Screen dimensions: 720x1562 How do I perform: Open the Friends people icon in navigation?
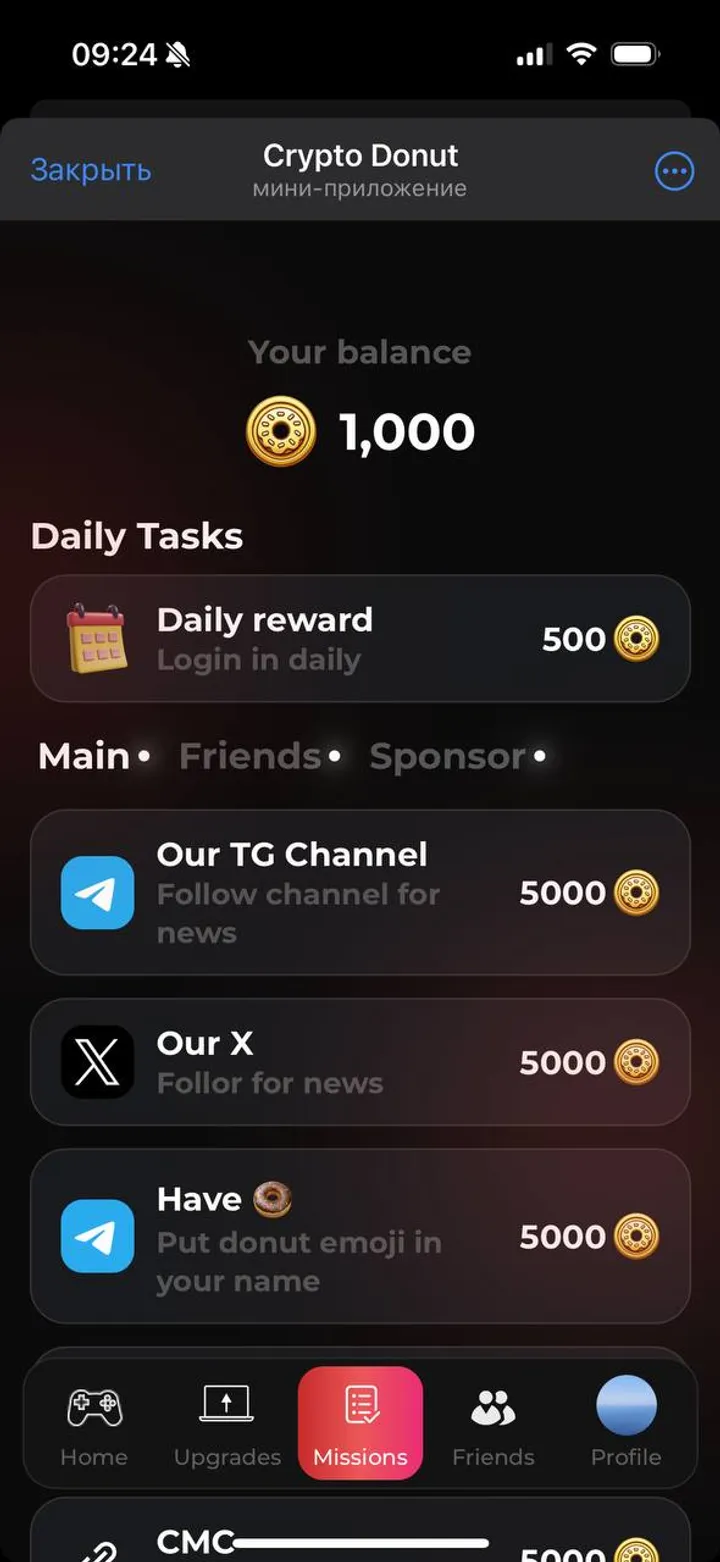(x=492, y=1403)
